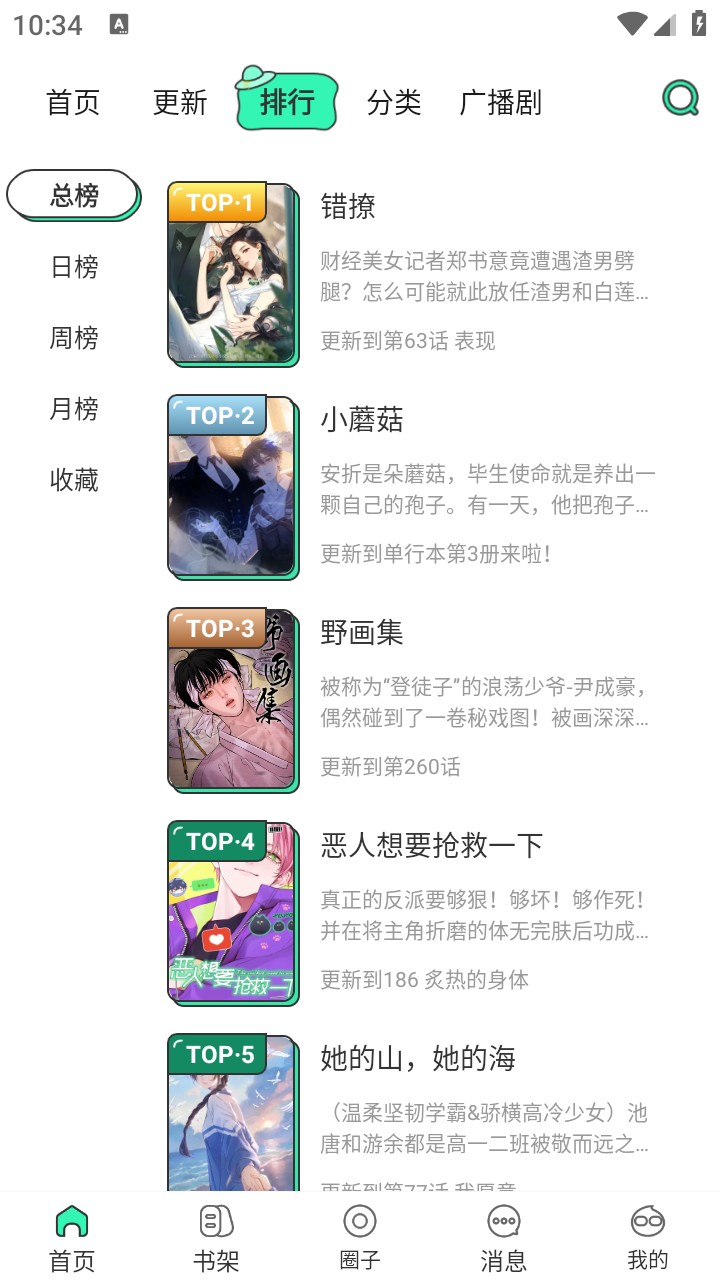This screenshot has height=1280, width=720.
Task: Switch to the 日榜 daily ranking
Action: (74, 267)
